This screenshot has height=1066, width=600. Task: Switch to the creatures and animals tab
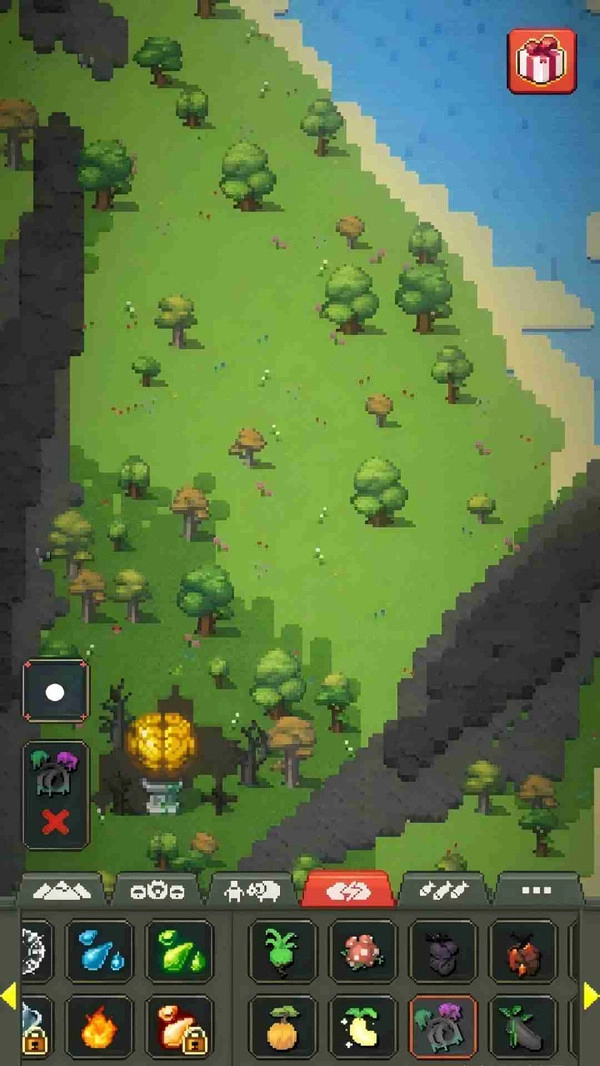point(256,889)
